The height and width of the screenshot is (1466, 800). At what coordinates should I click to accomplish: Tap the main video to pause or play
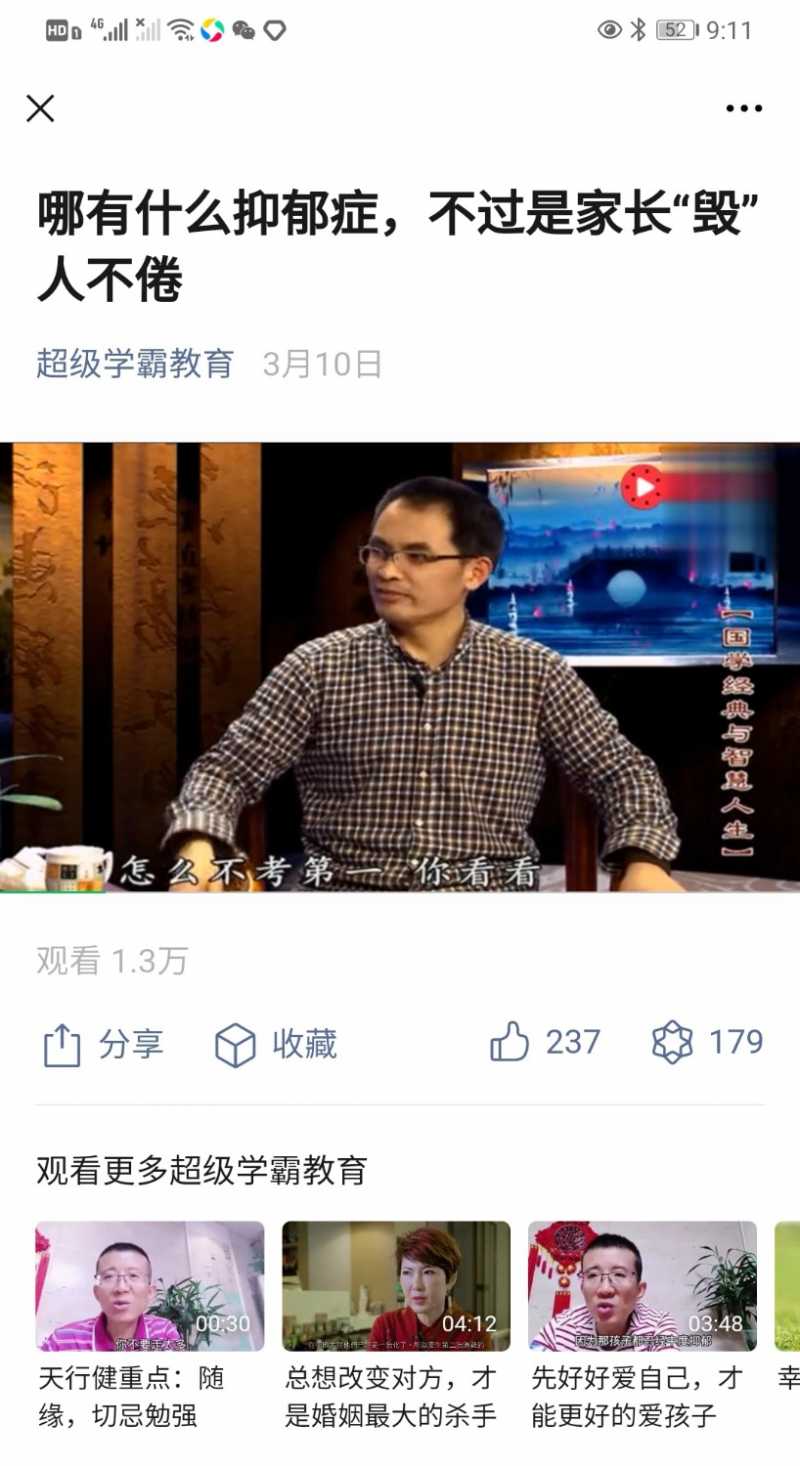tap(400, 667)
